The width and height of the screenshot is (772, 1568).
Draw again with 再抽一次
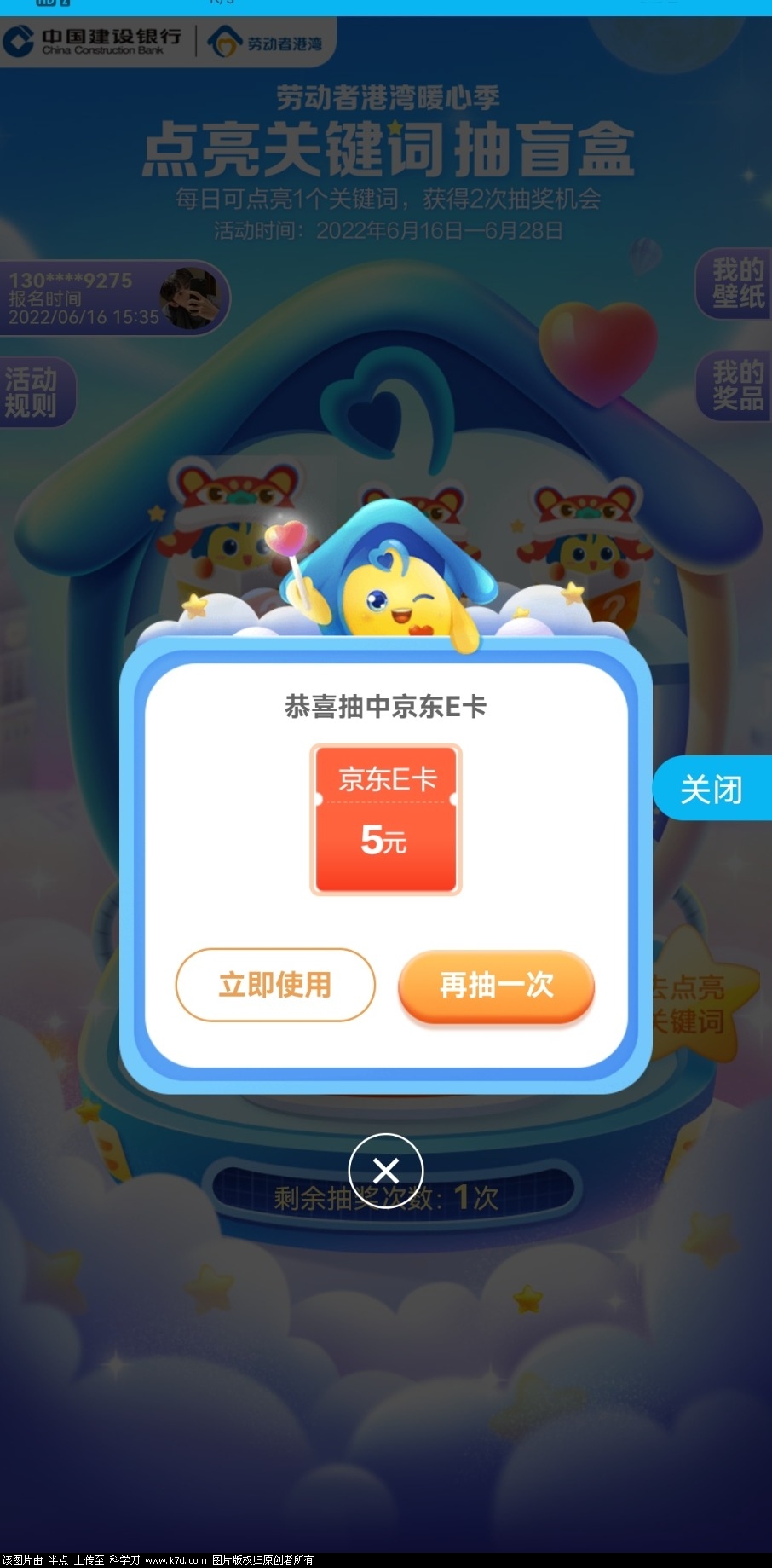[496, 986]
